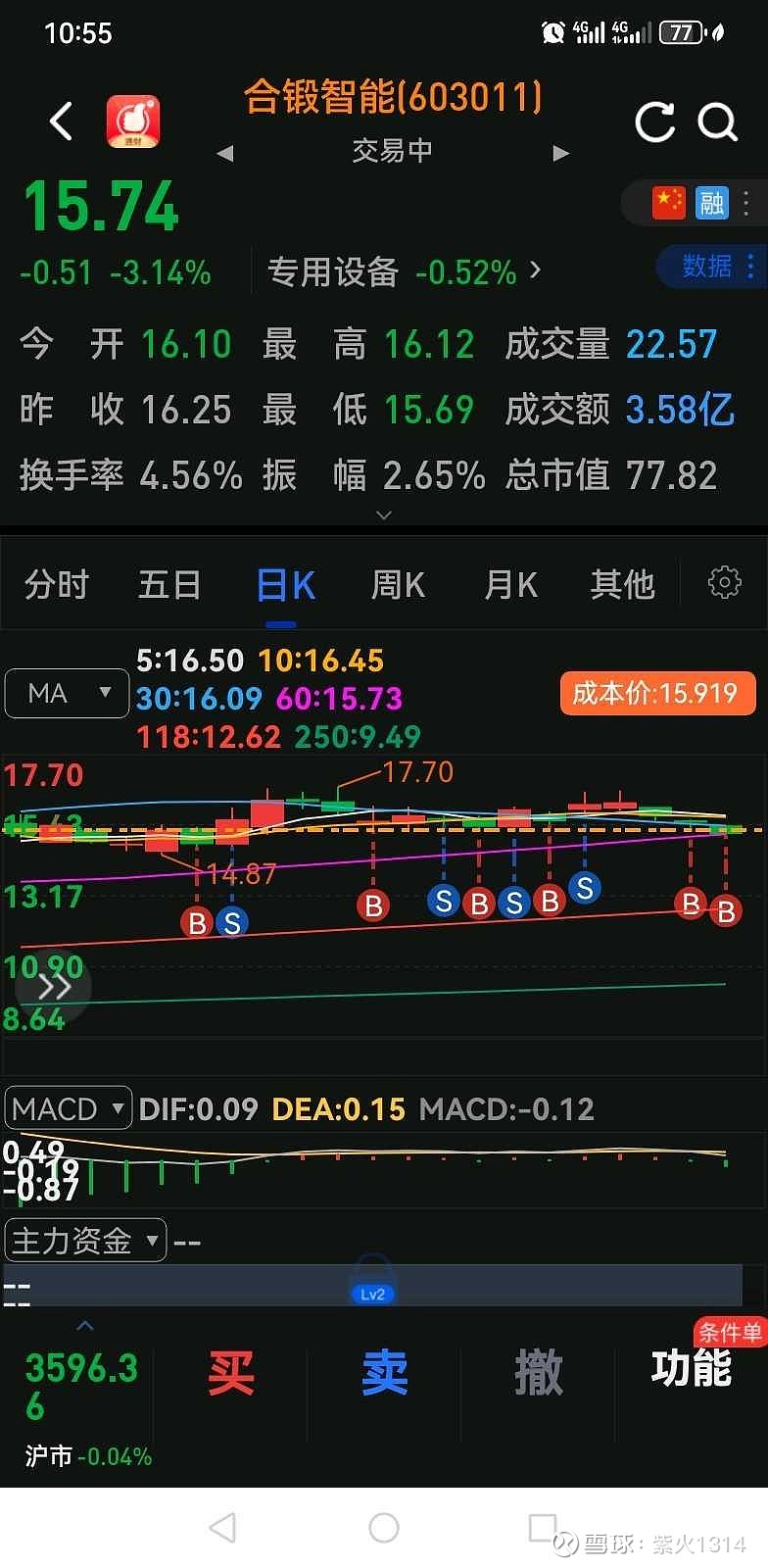Open the 主力资金 indicator dropdown
Viewport: 768px width, 1568px height.
(85, 1241)
